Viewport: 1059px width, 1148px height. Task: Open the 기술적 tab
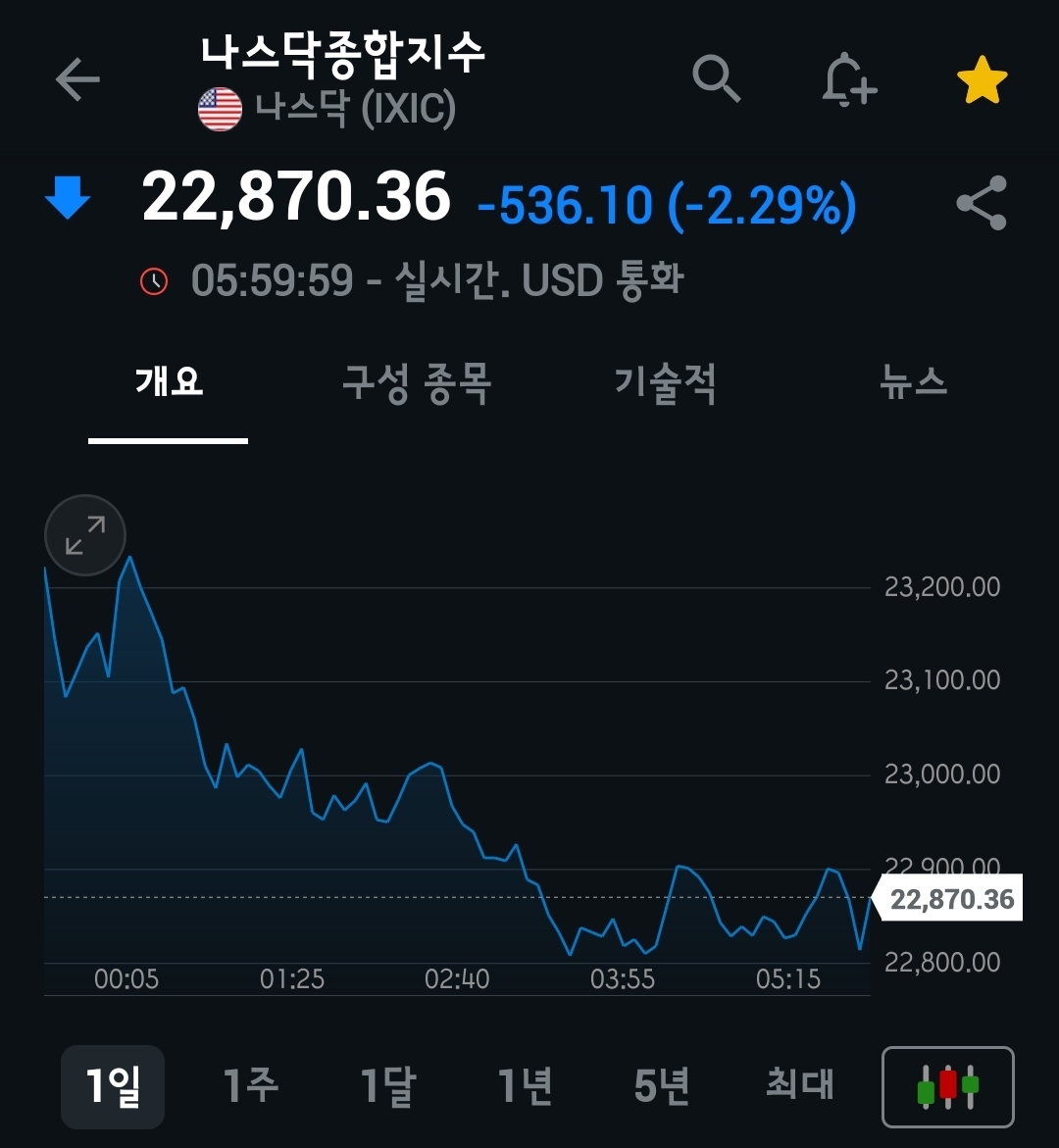(666, 382)
